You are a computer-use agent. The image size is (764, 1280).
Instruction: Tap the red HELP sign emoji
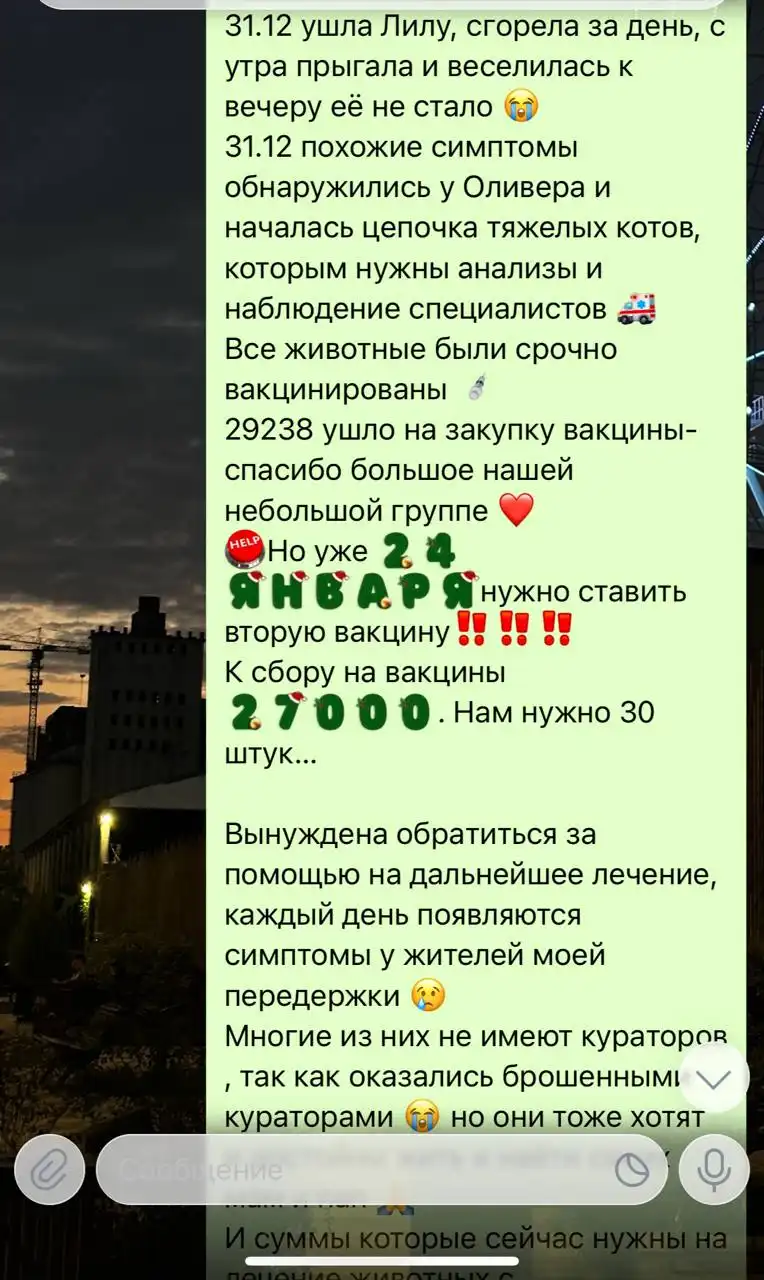243,546
